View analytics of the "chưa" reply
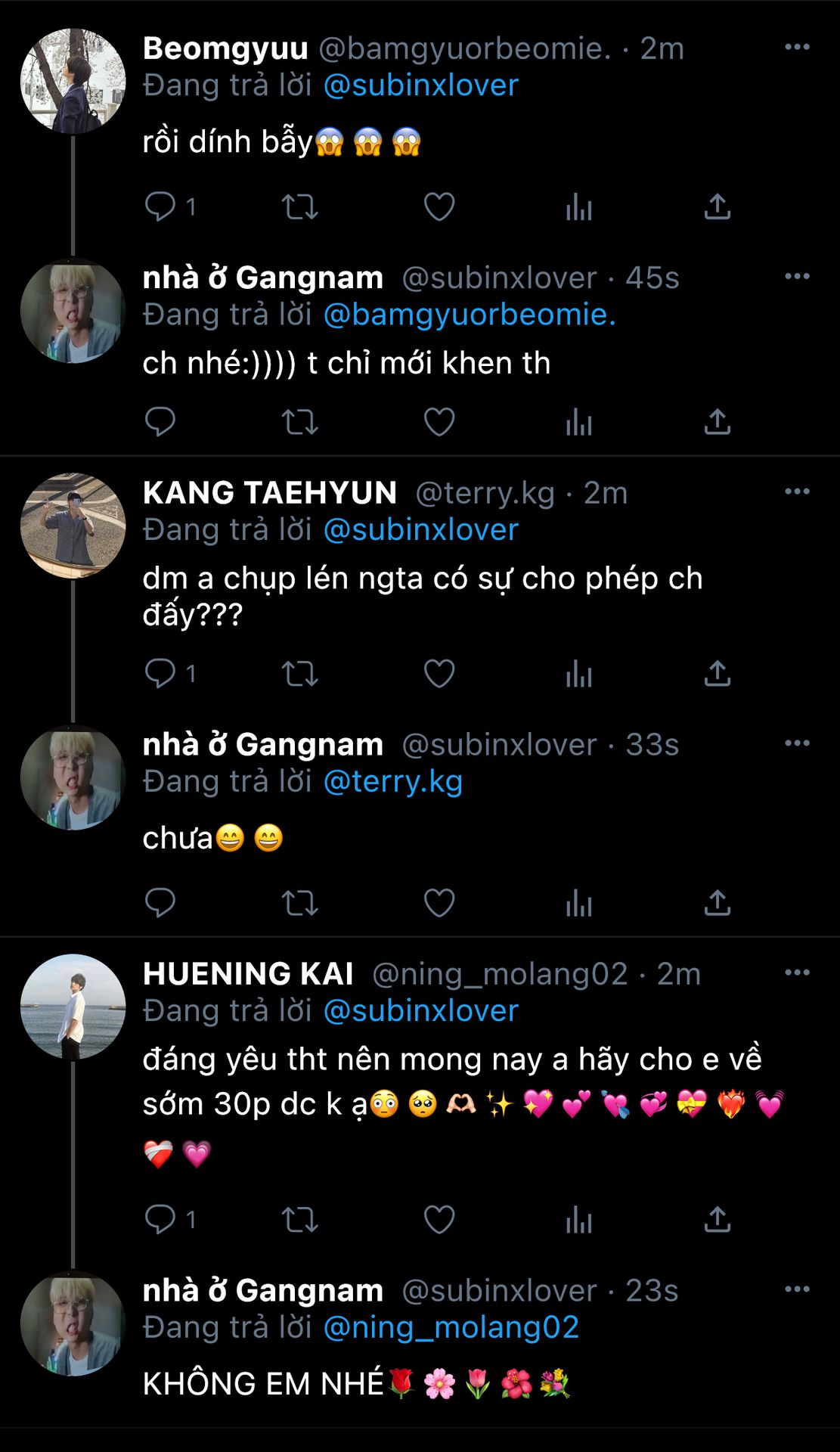Viewport: 840px width, 1452px height. [x=578, y=902]
